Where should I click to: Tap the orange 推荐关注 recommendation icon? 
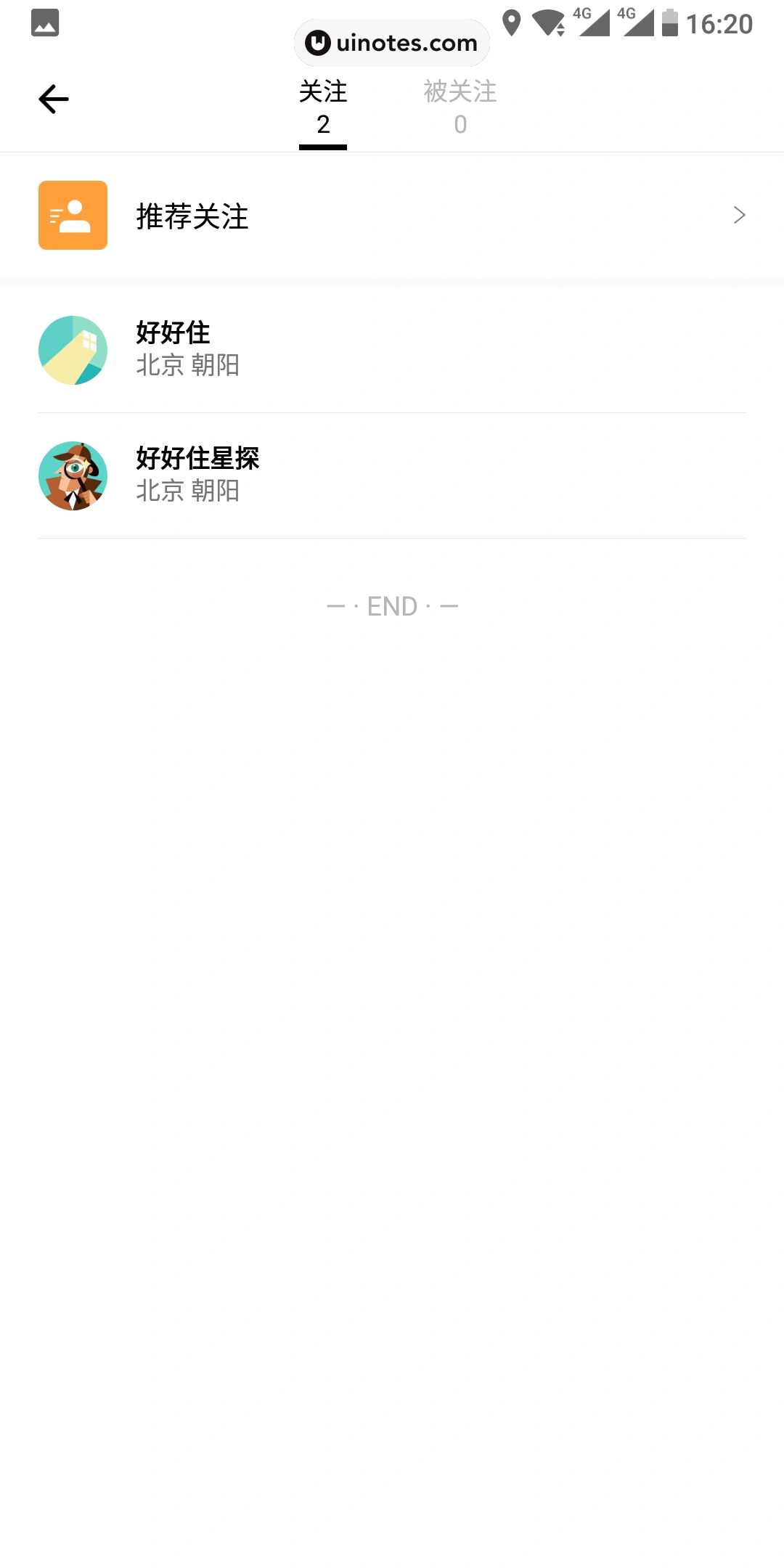(x=73, y=215)
